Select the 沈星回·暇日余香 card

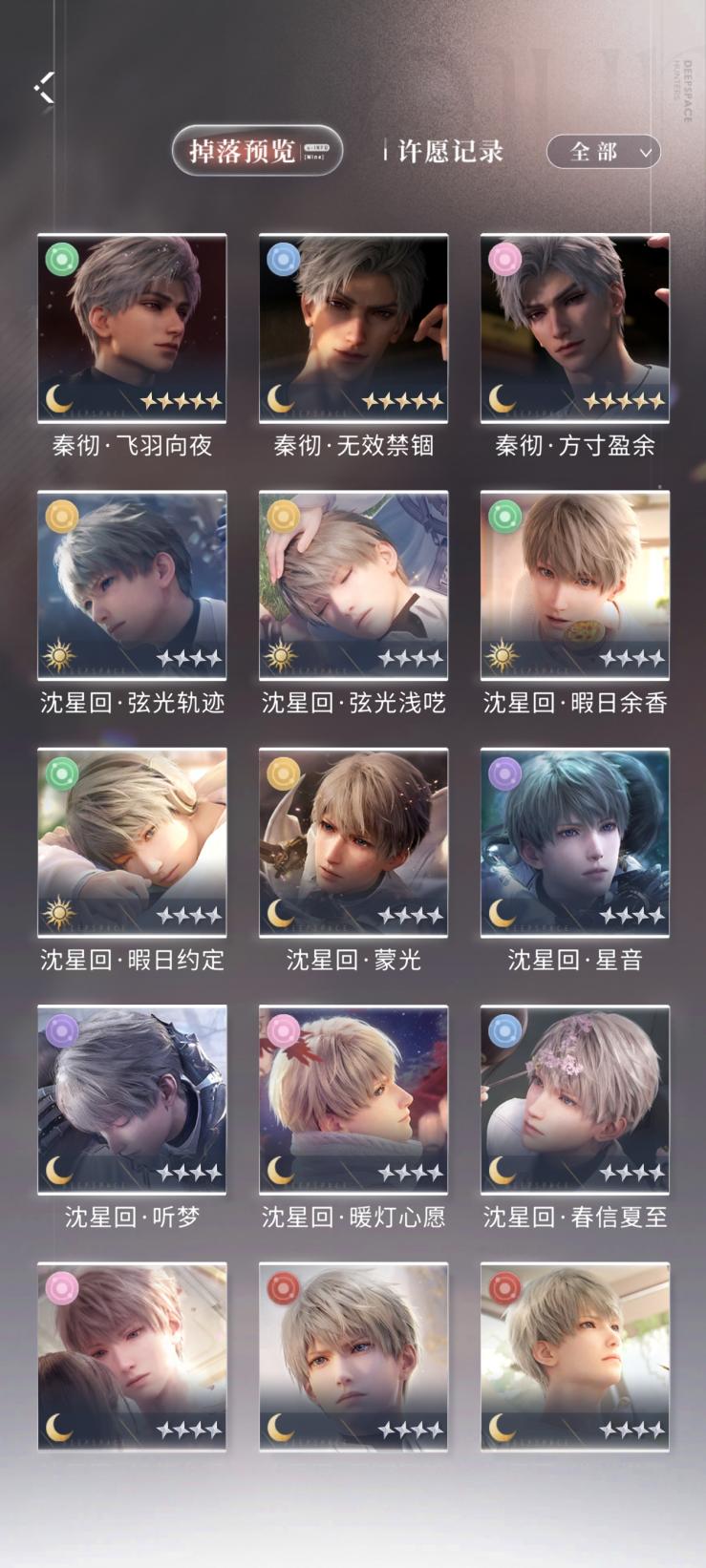point(574,585)
